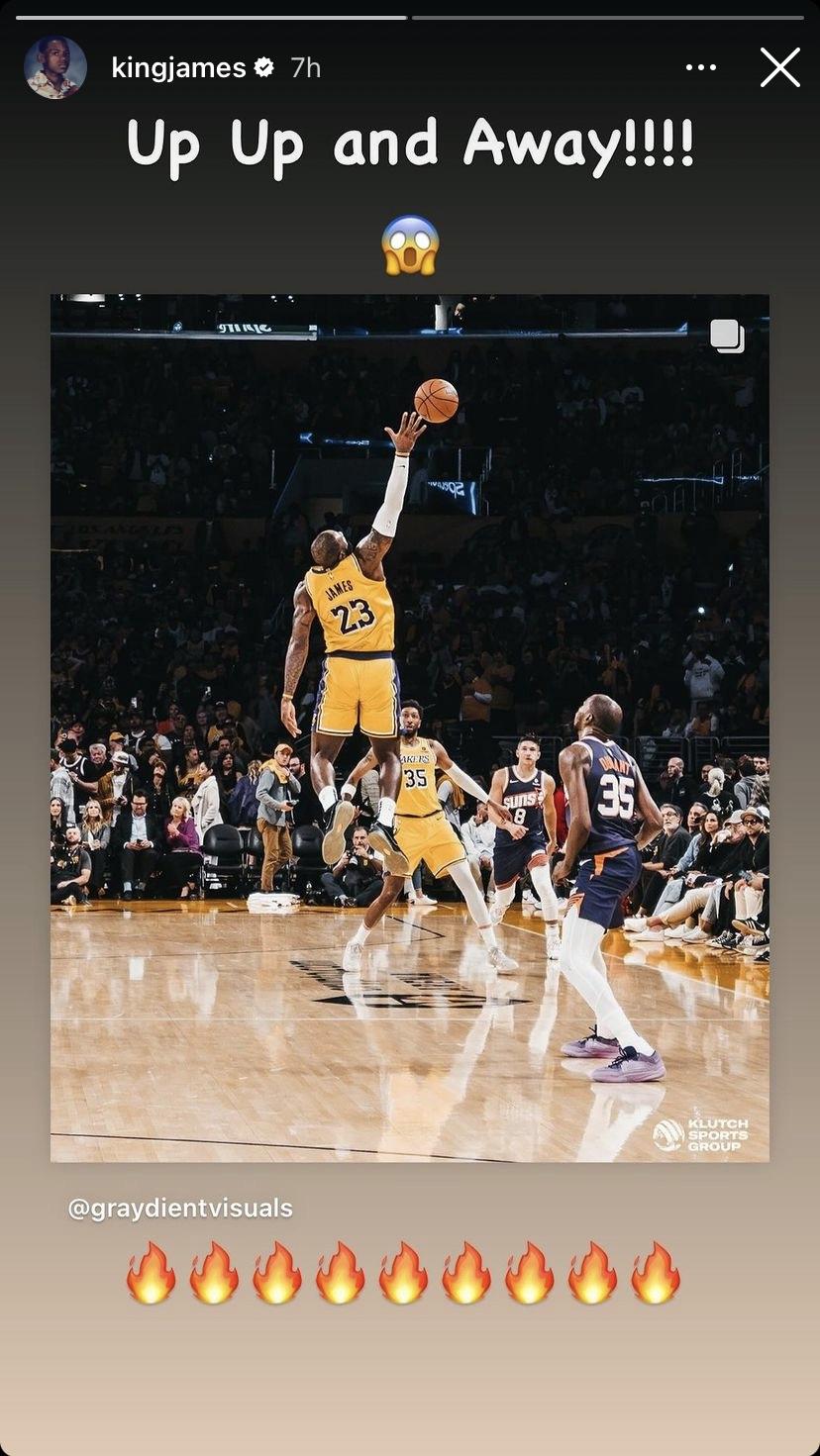This screenshot has width=820, height=1456.
Task: Open kingjames profile picture
Action: 54,68
